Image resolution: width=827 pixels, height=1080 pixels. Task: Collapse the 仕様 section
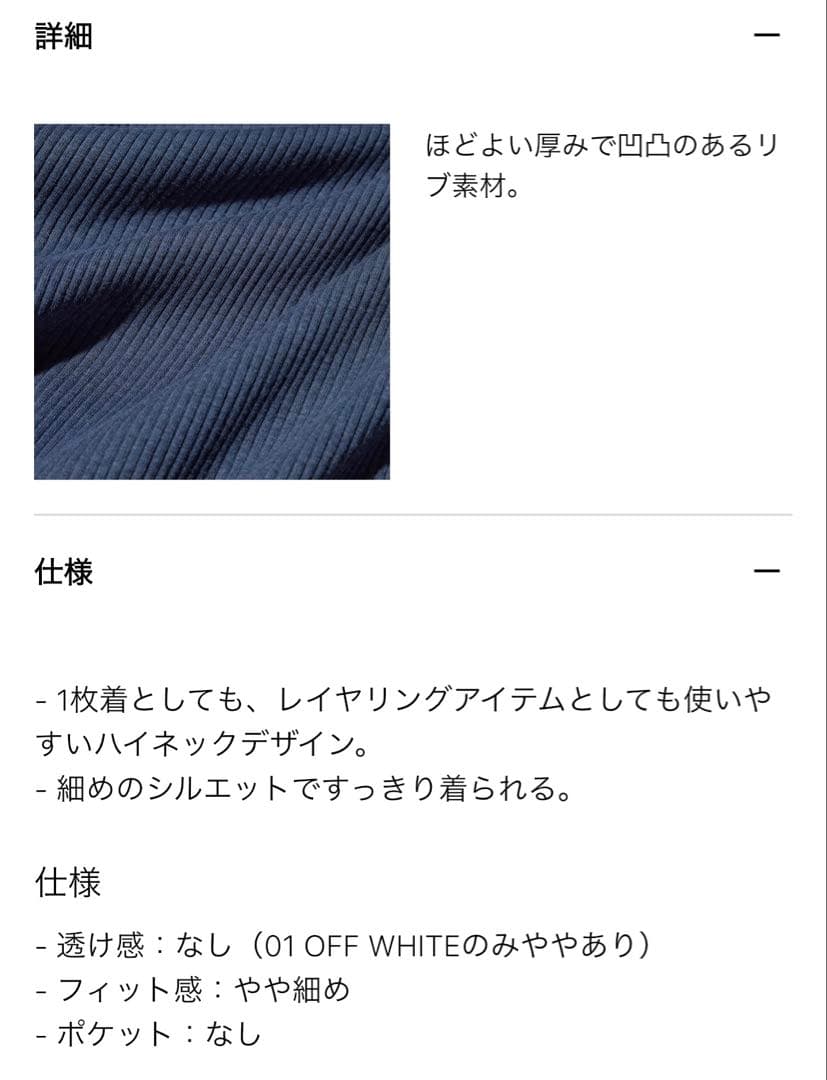tap(766, 571)
